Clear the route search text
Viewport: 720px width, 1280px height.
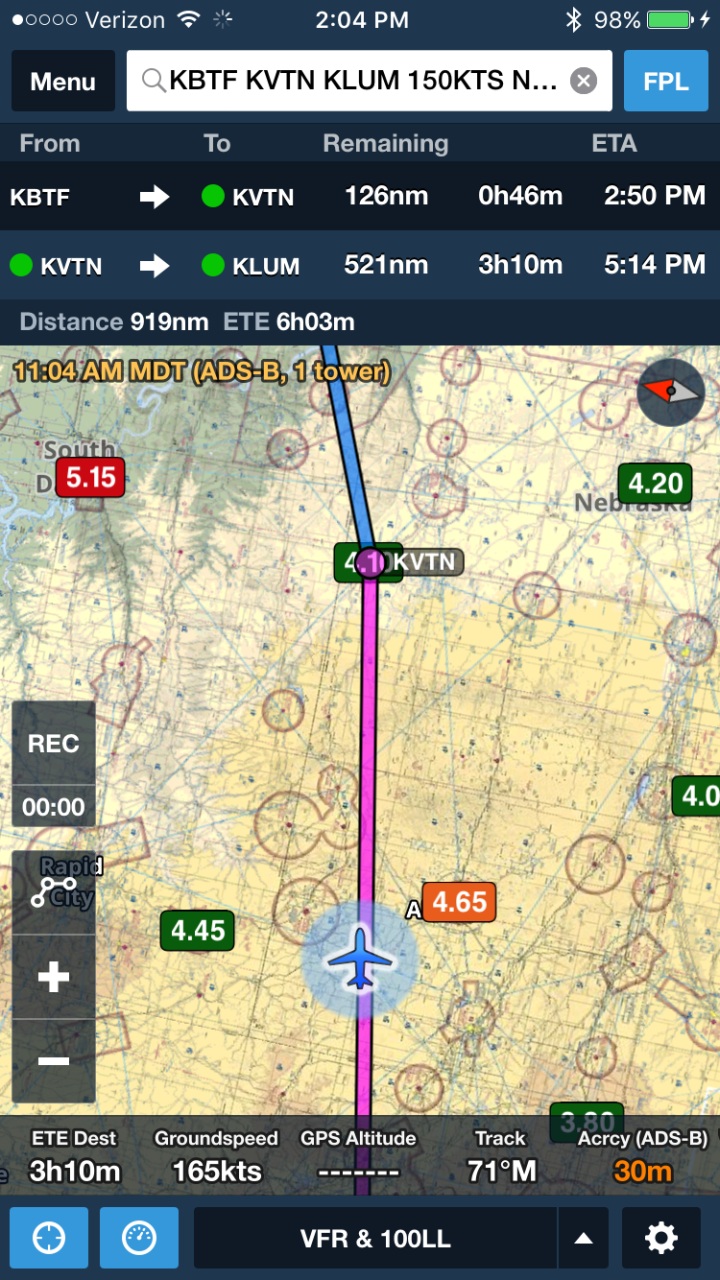click(x=584, y=81)
